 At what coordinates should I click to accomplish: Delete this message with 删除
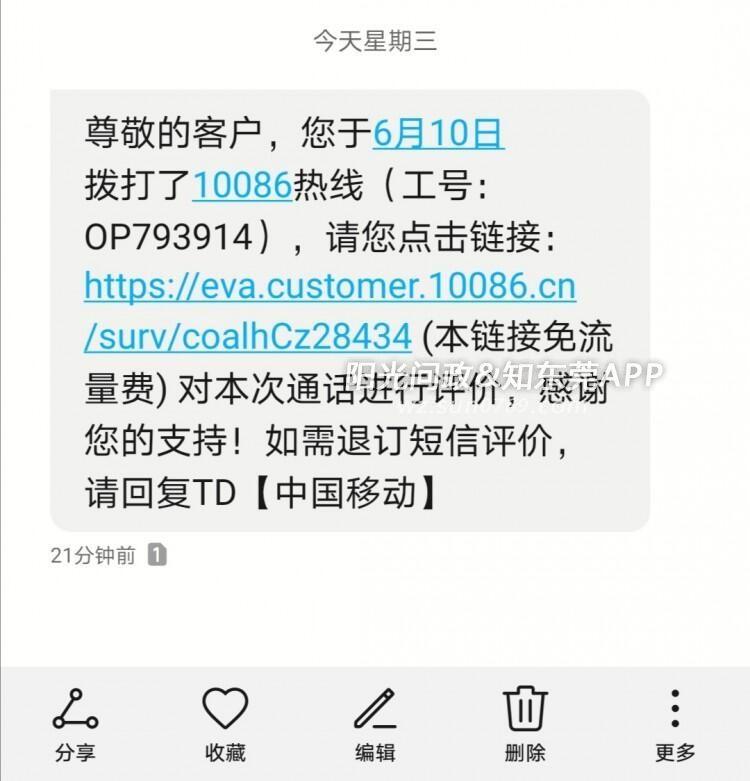point(525,723)
